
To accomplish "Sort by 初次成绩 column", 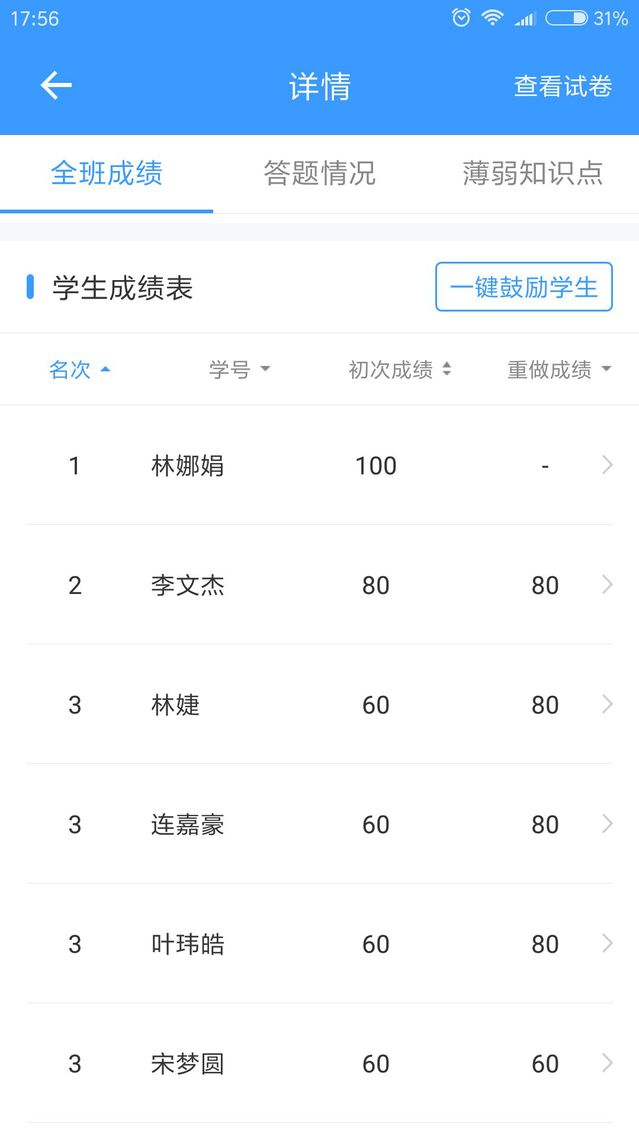I will [400, 370].
